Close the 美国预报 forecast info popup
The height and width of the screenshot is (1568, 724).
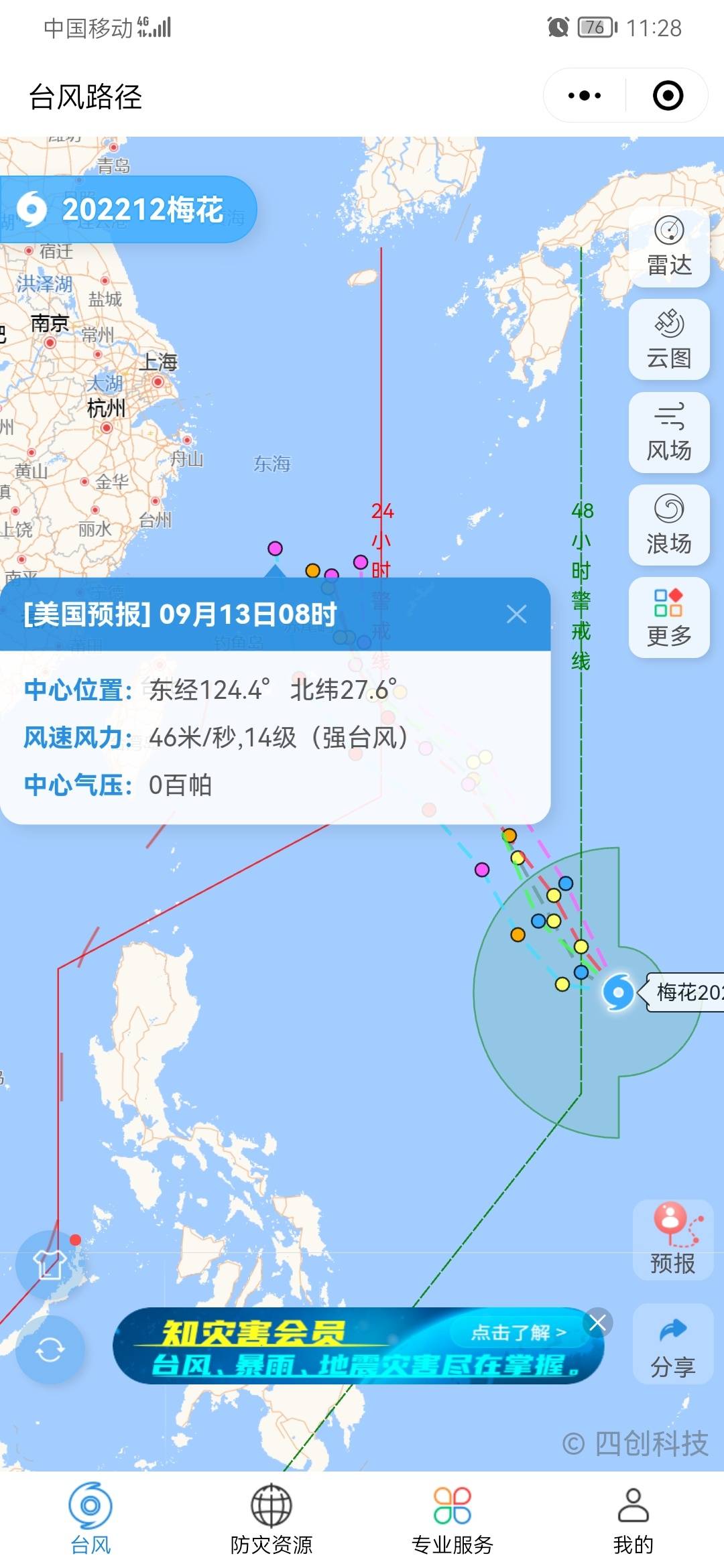[516, 614]
